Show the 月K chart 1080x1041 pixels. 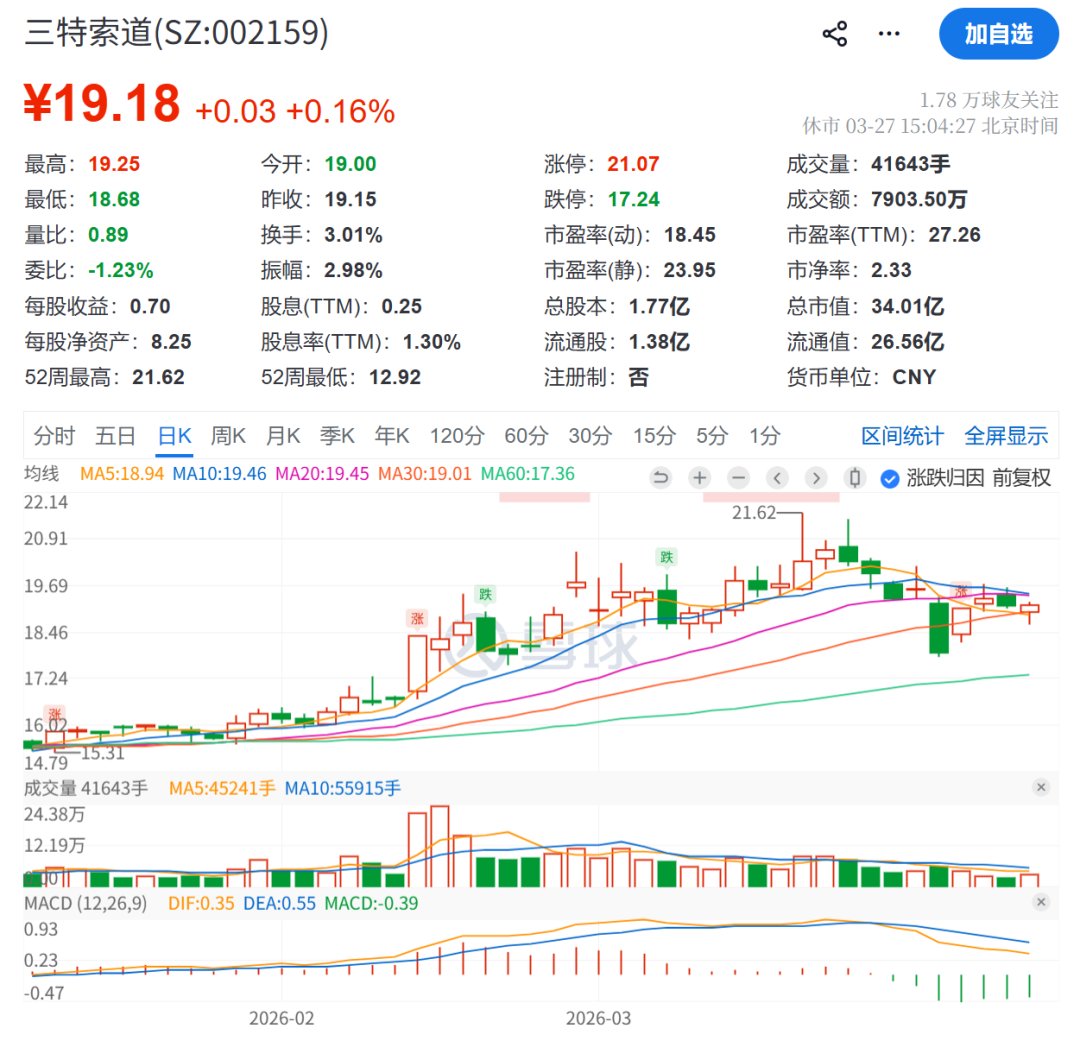283,436
